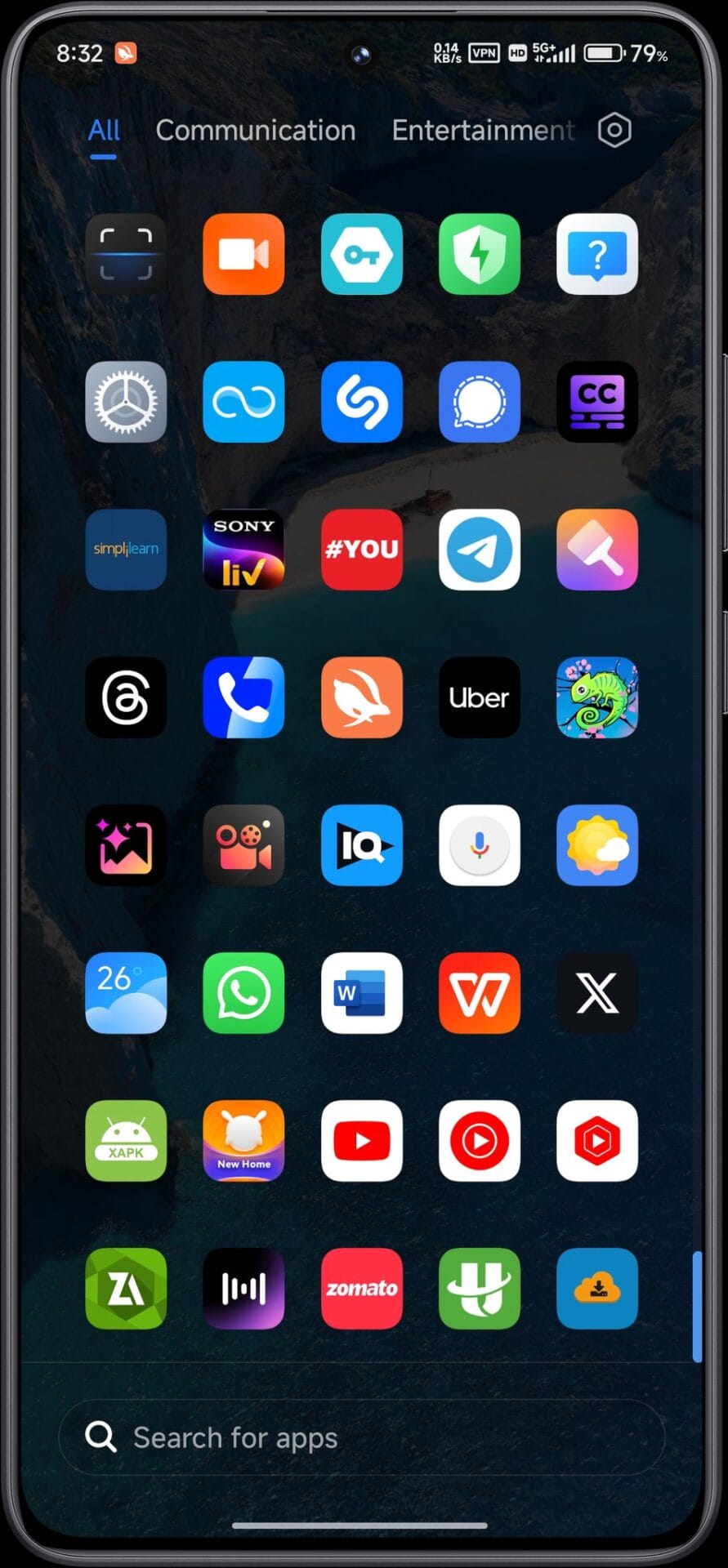
Task: Open the YouTube Music app
Action: (480, 1141)
